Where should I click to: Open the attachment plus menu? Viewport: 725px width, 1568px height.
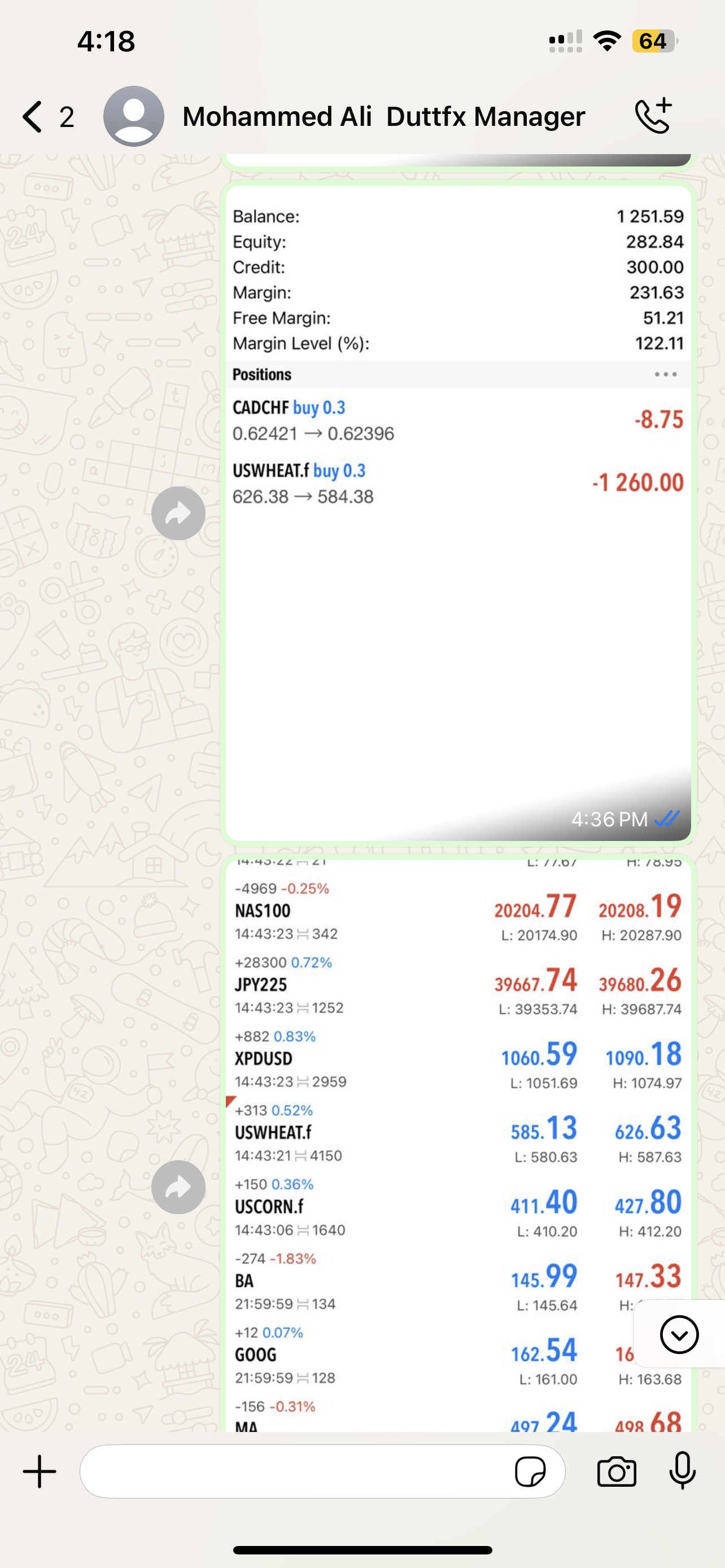click(40, 1472)
